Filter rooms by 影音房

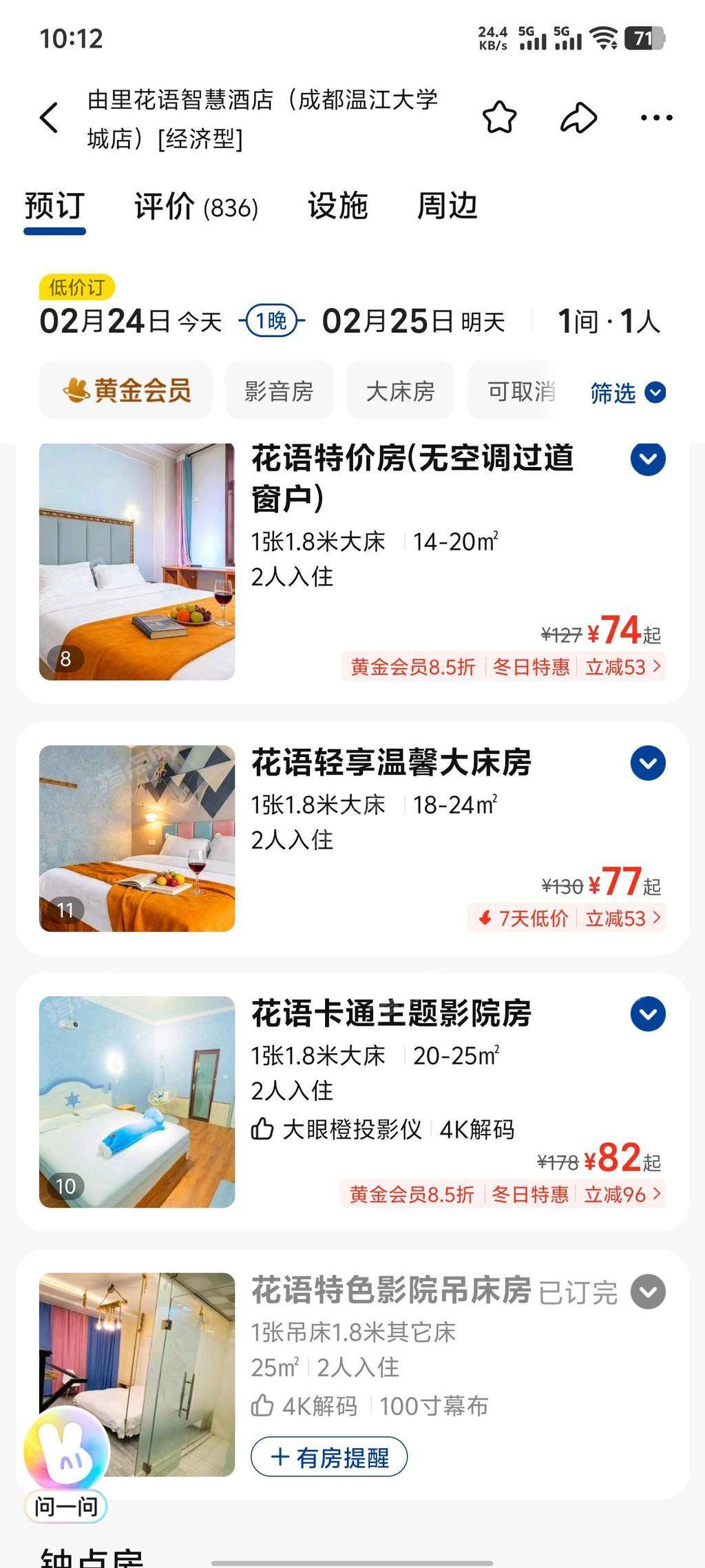coord(279,391)
